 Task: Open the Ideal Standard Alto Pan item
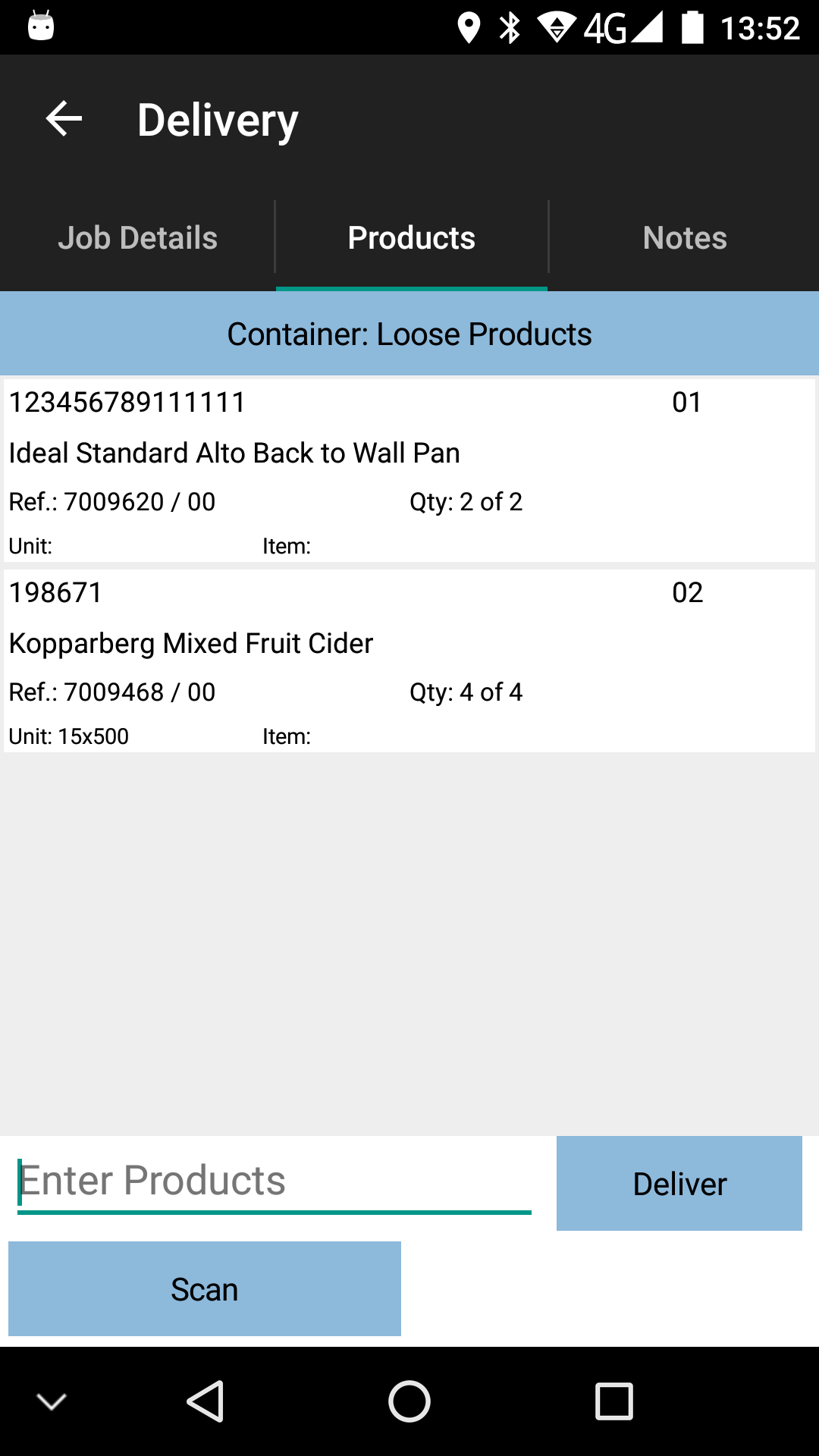pyautogui.click(x=409, y=470)
